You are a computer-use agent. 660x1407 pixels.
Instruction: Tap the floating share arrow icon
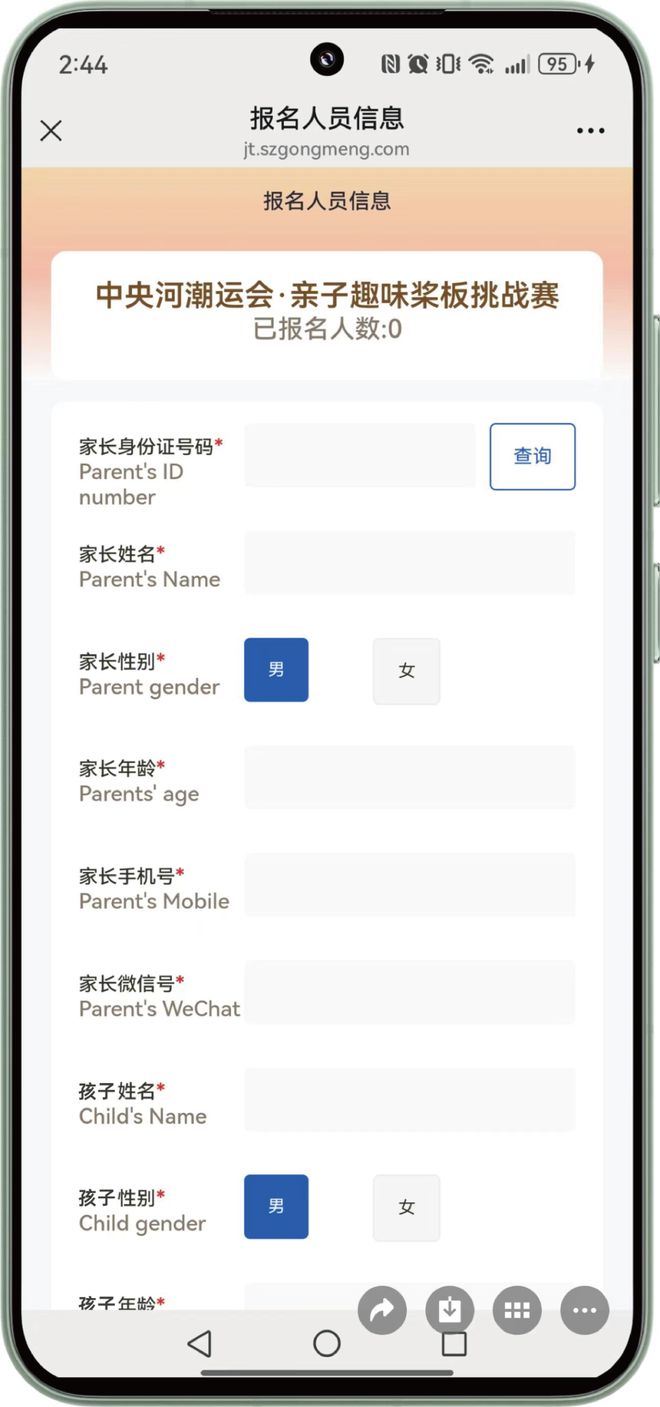tap(382, 1310)
